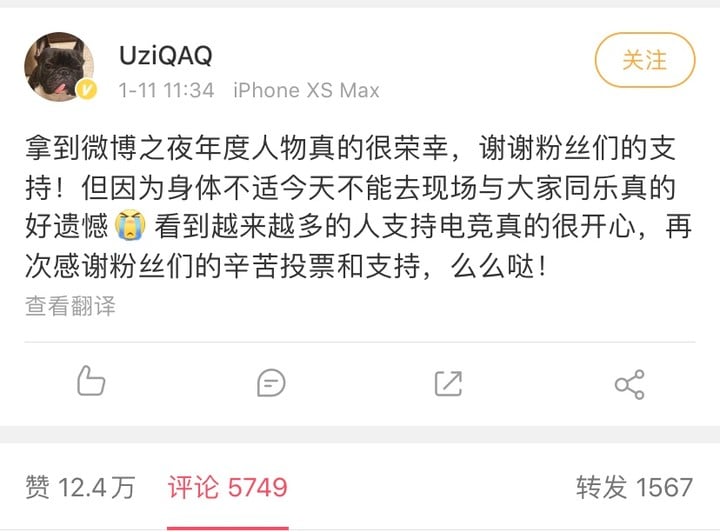Follow UziQAQ with the 关注 button

[644, 60]
